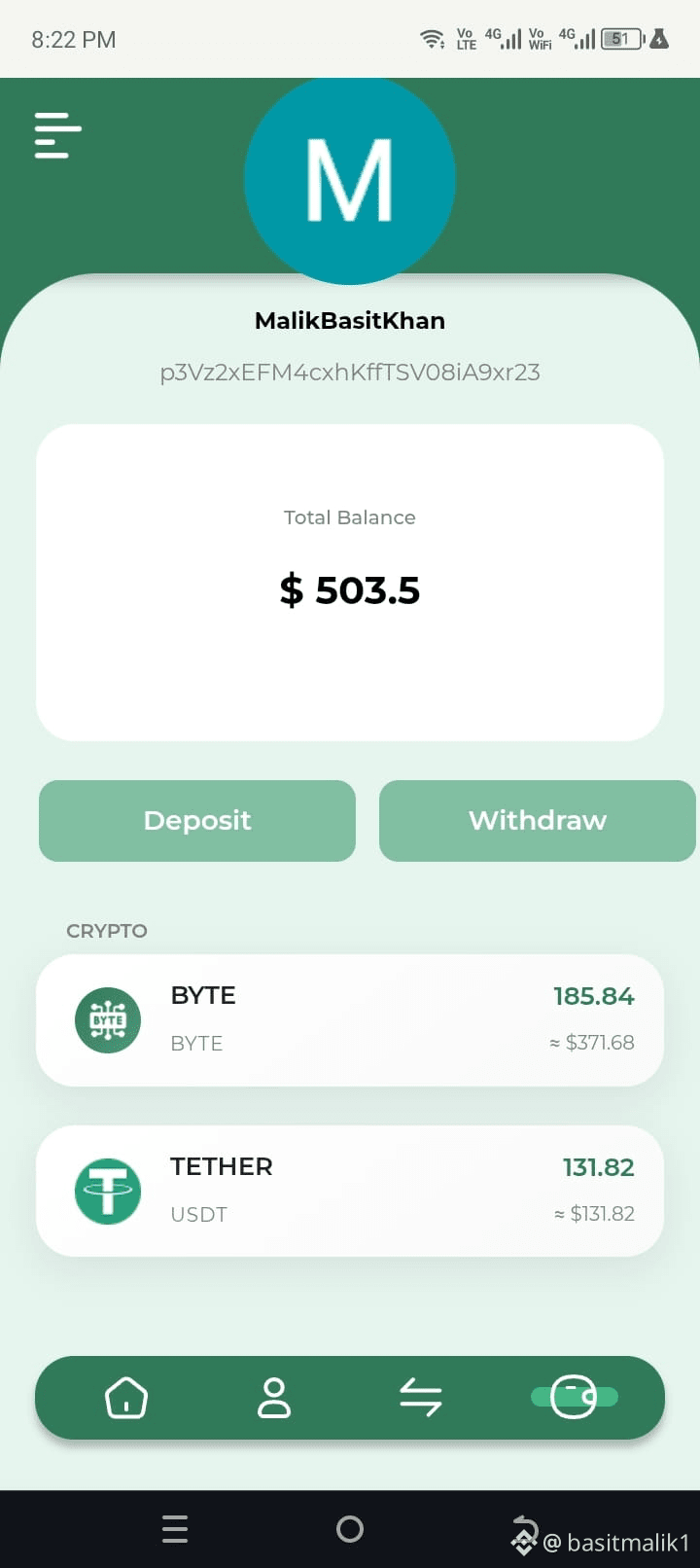The height and width of the screenshot is (1568, 700).
Task: Open the Home screen from bottom navigation
Action: coord(126,1398)
